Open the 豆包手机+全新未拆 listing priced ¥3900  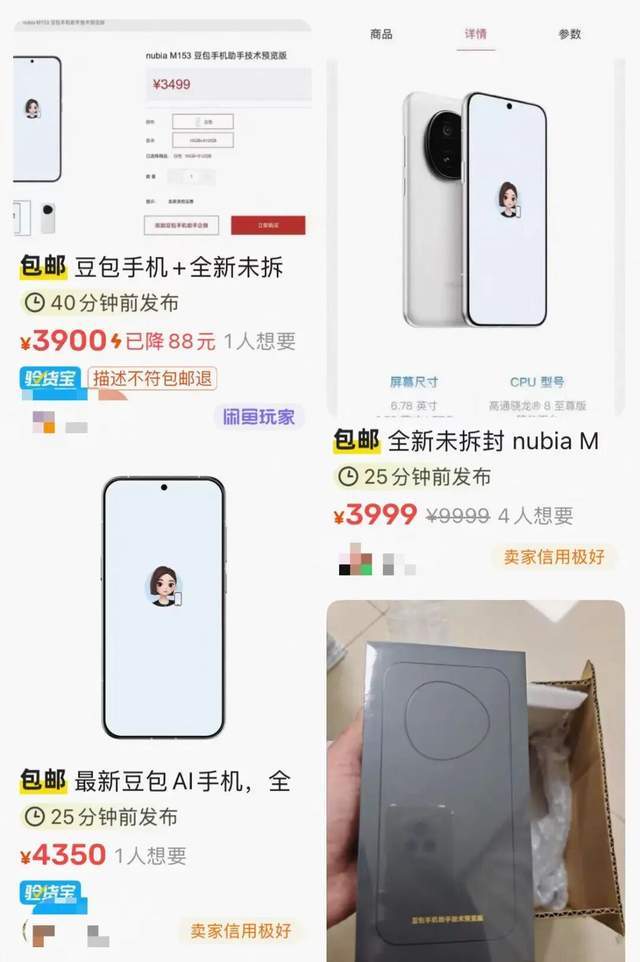pos(160,266)
